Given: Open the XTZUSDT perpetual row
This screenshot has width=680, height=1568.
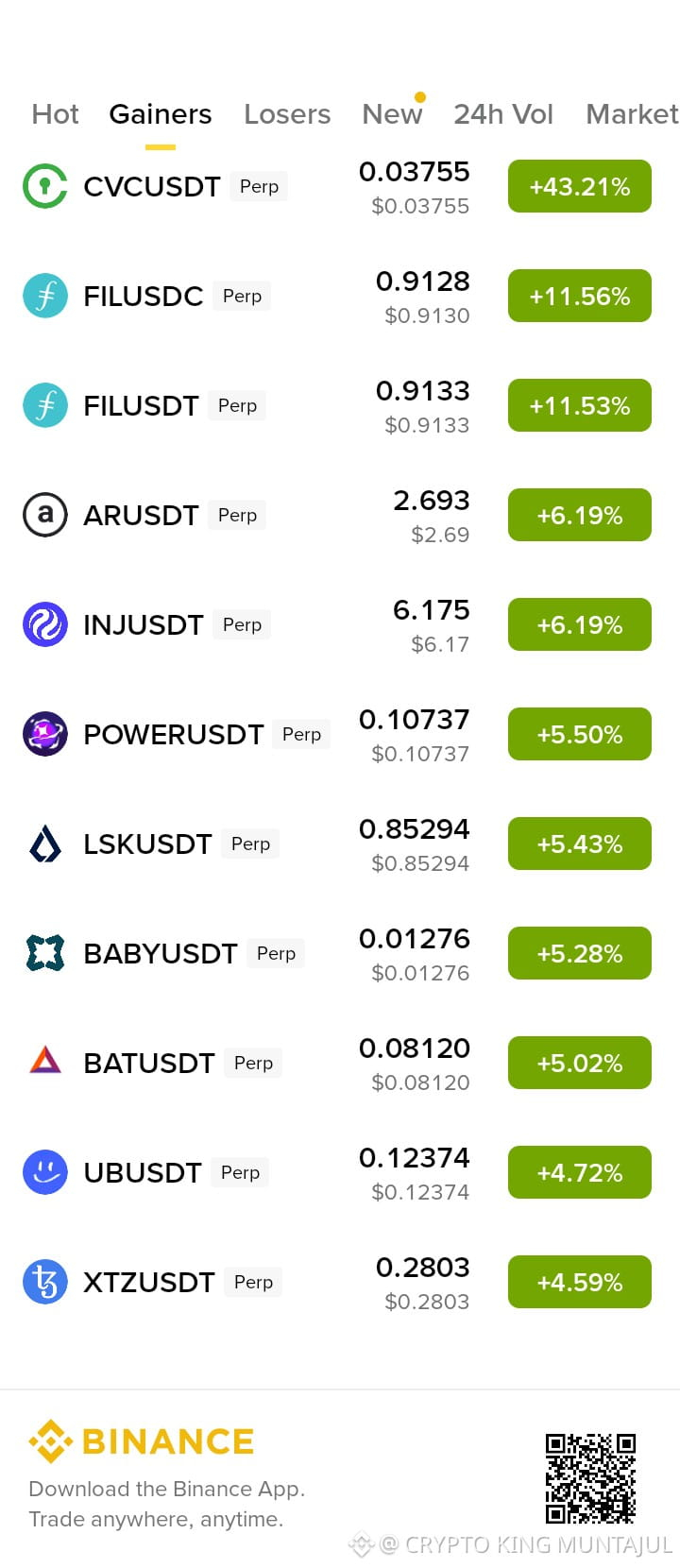Looking at the screenshot, I should pos(340,1283).
